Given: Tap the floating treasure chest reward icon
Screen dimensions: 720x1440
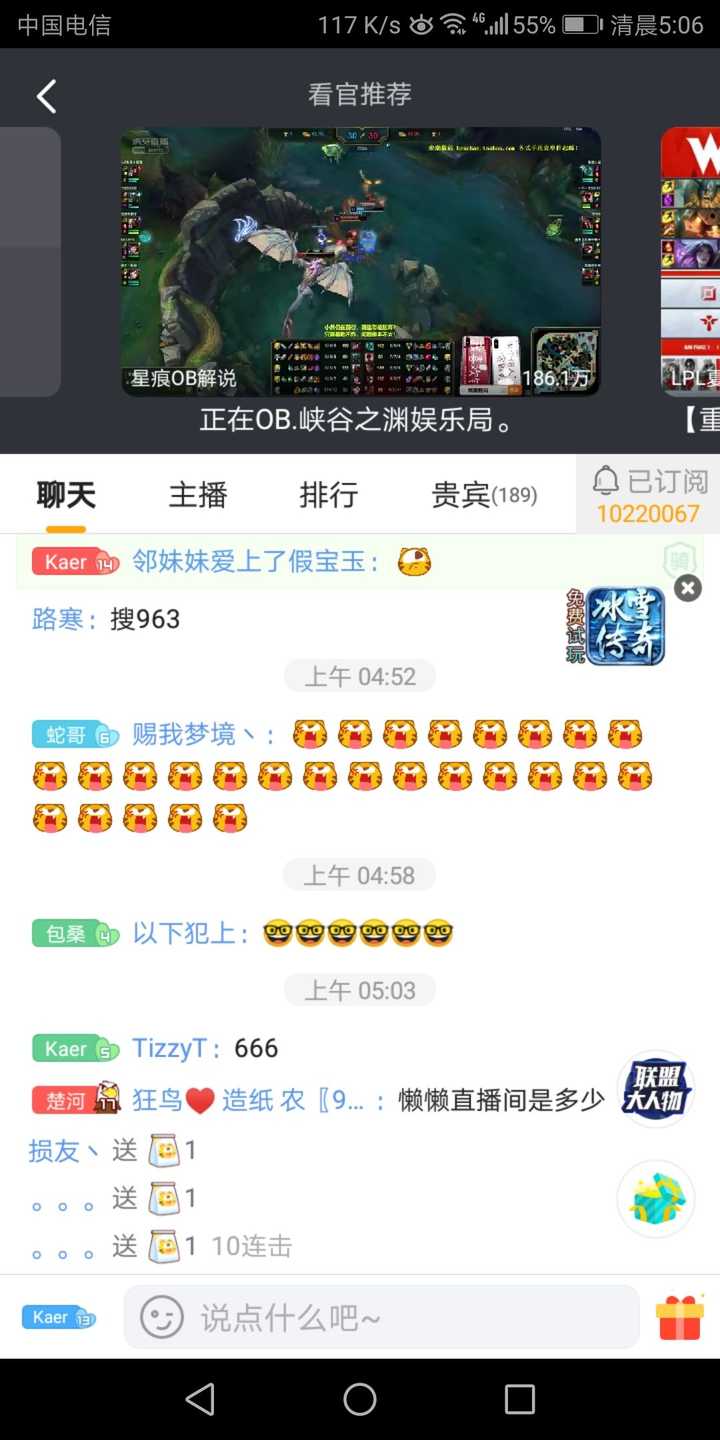Looking at the screenshot, I should pos(655,1196).
